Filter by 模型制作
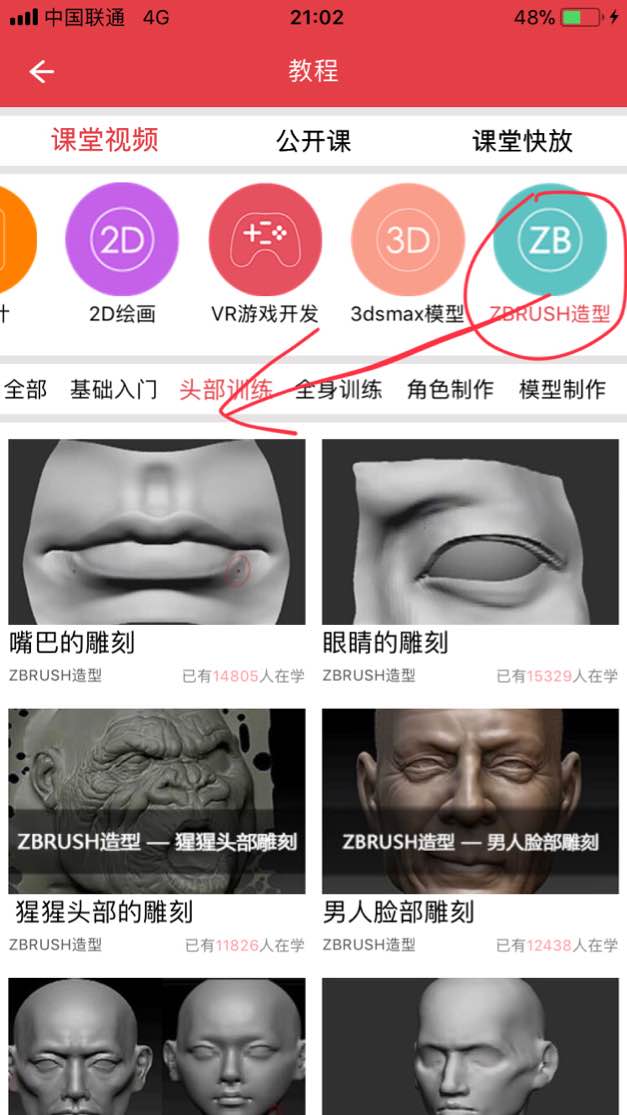 point(562,389)
